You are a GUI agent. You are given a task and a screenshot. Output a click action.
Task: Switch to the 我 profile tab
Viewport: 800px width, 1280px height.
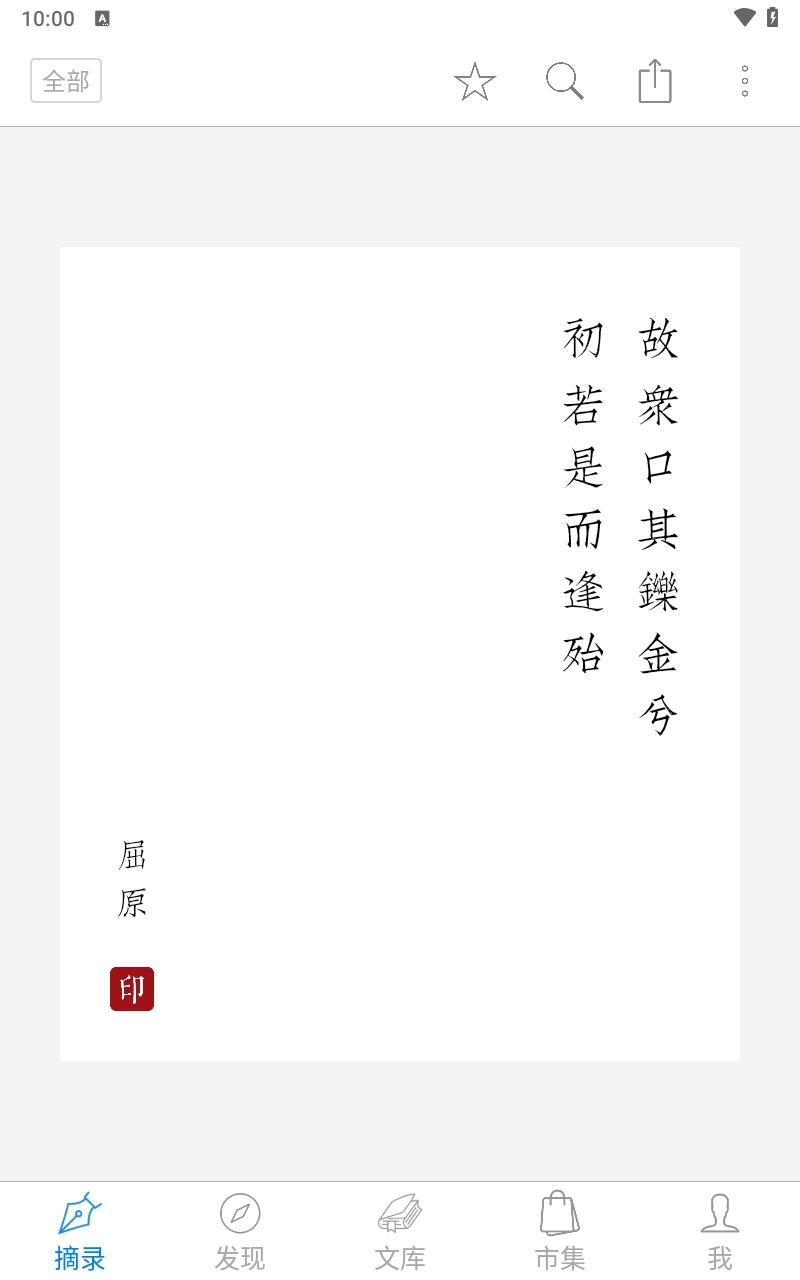[x=720, y=1231]
